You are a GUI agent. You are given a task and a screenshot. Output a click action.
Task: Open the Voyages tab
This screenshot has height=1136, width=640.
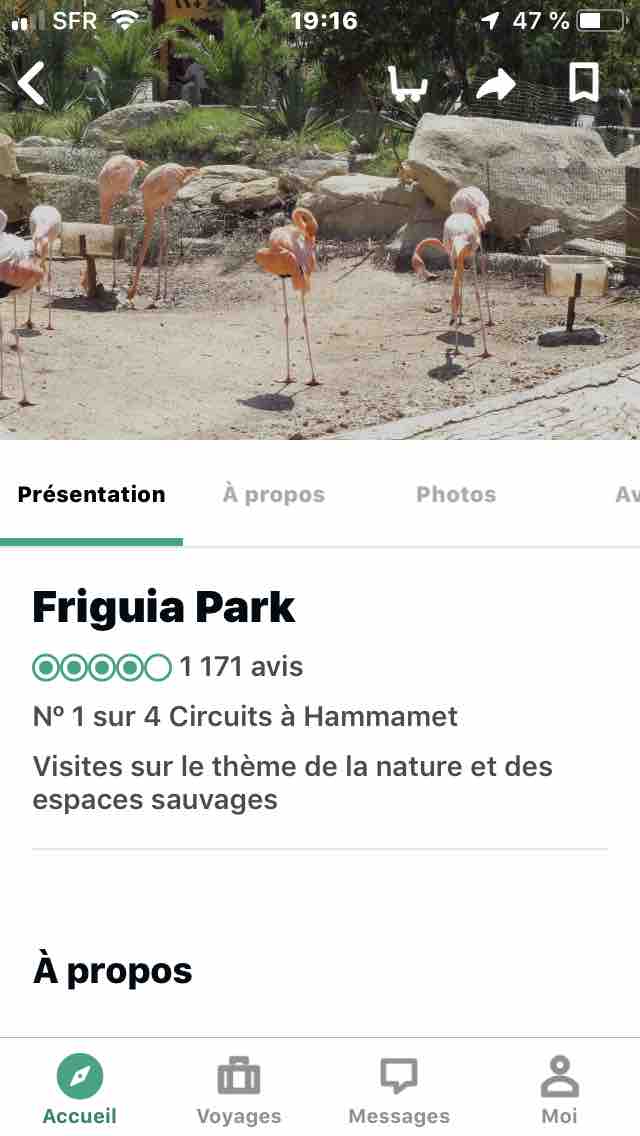[239, 1090]
